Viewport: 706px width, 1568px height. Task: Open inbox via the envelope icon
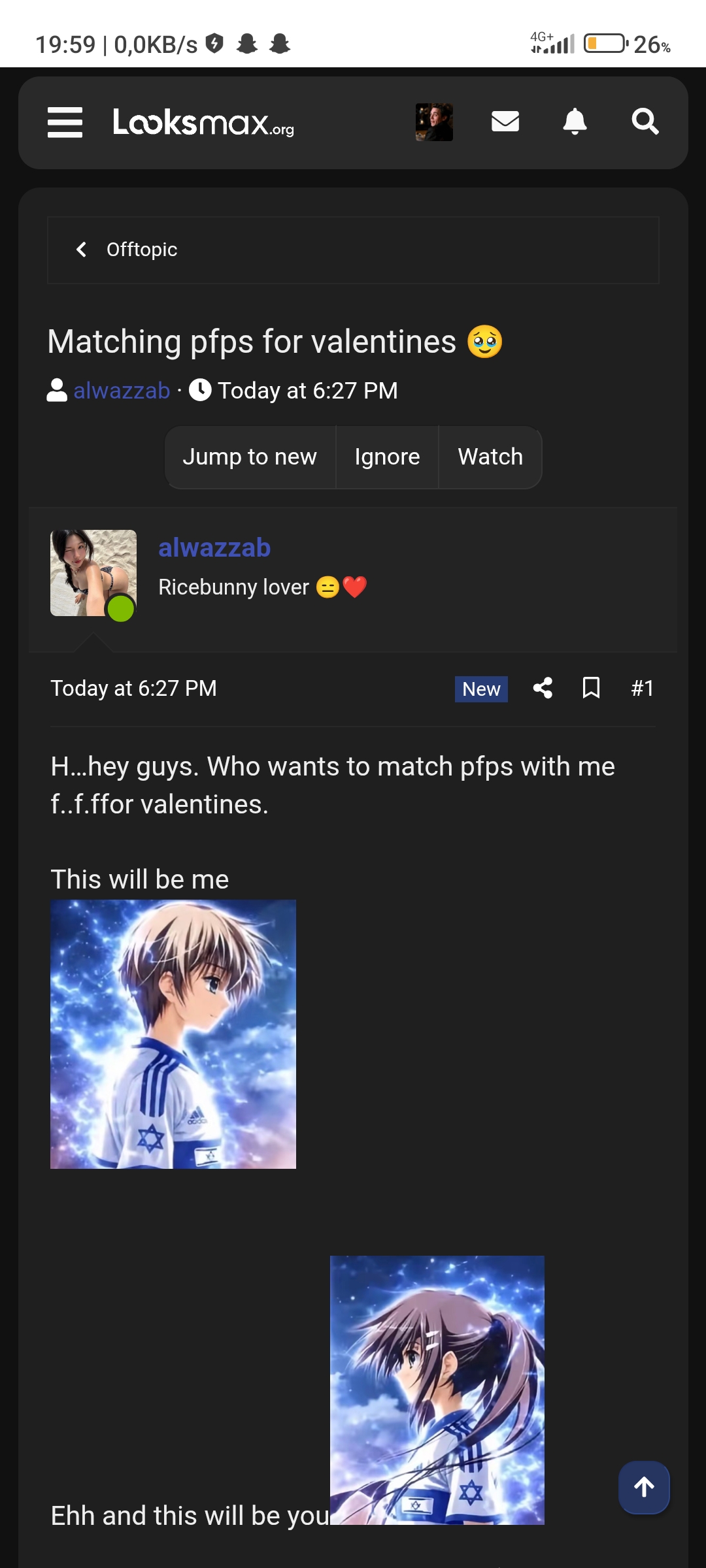coord(505,122)
